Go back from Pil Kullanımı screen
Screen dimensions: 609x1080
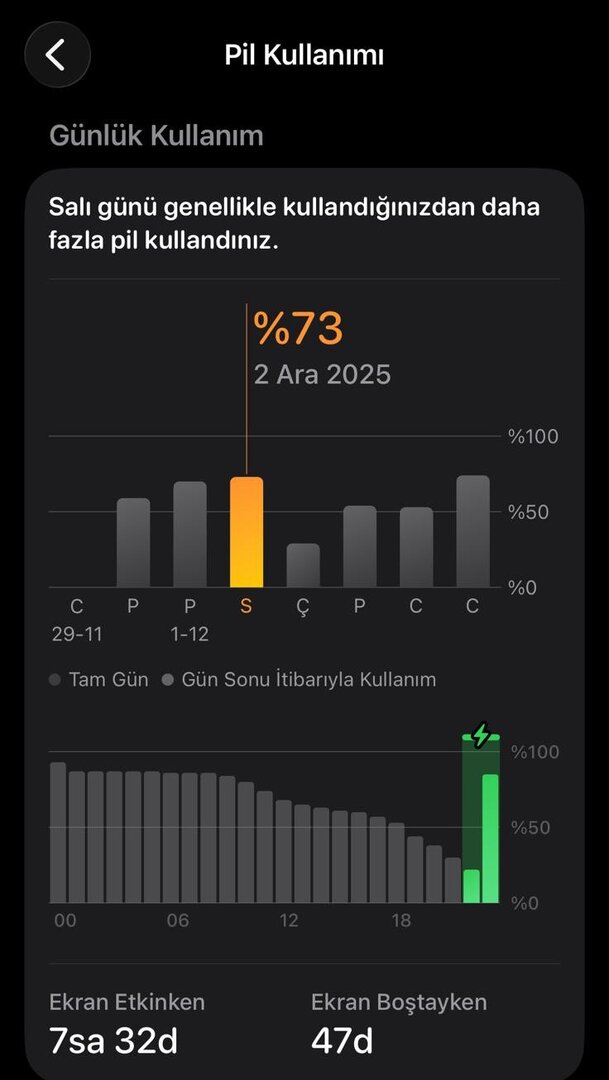pyautogui.click(x=57, y=55)
